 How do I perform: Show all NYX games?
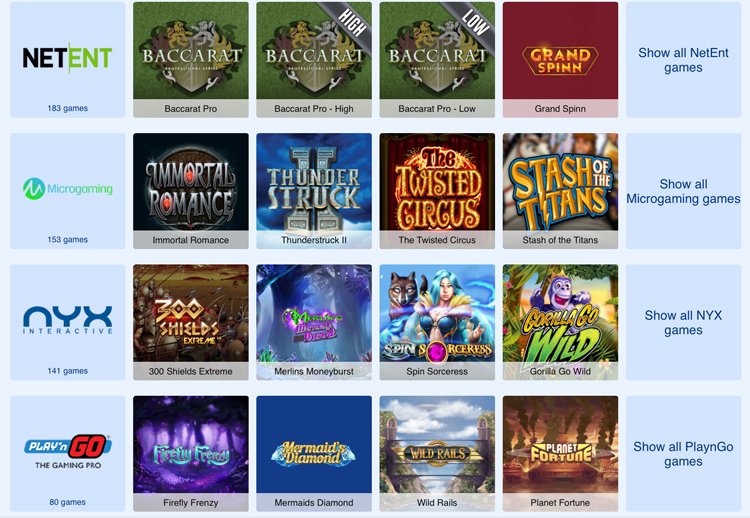tap(683, 322)
